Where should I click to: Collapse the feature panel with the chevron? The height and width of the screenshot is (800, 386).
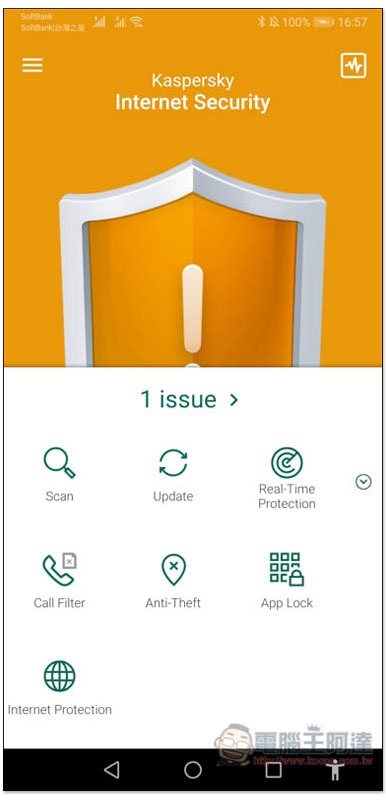(x=364, y=482)
